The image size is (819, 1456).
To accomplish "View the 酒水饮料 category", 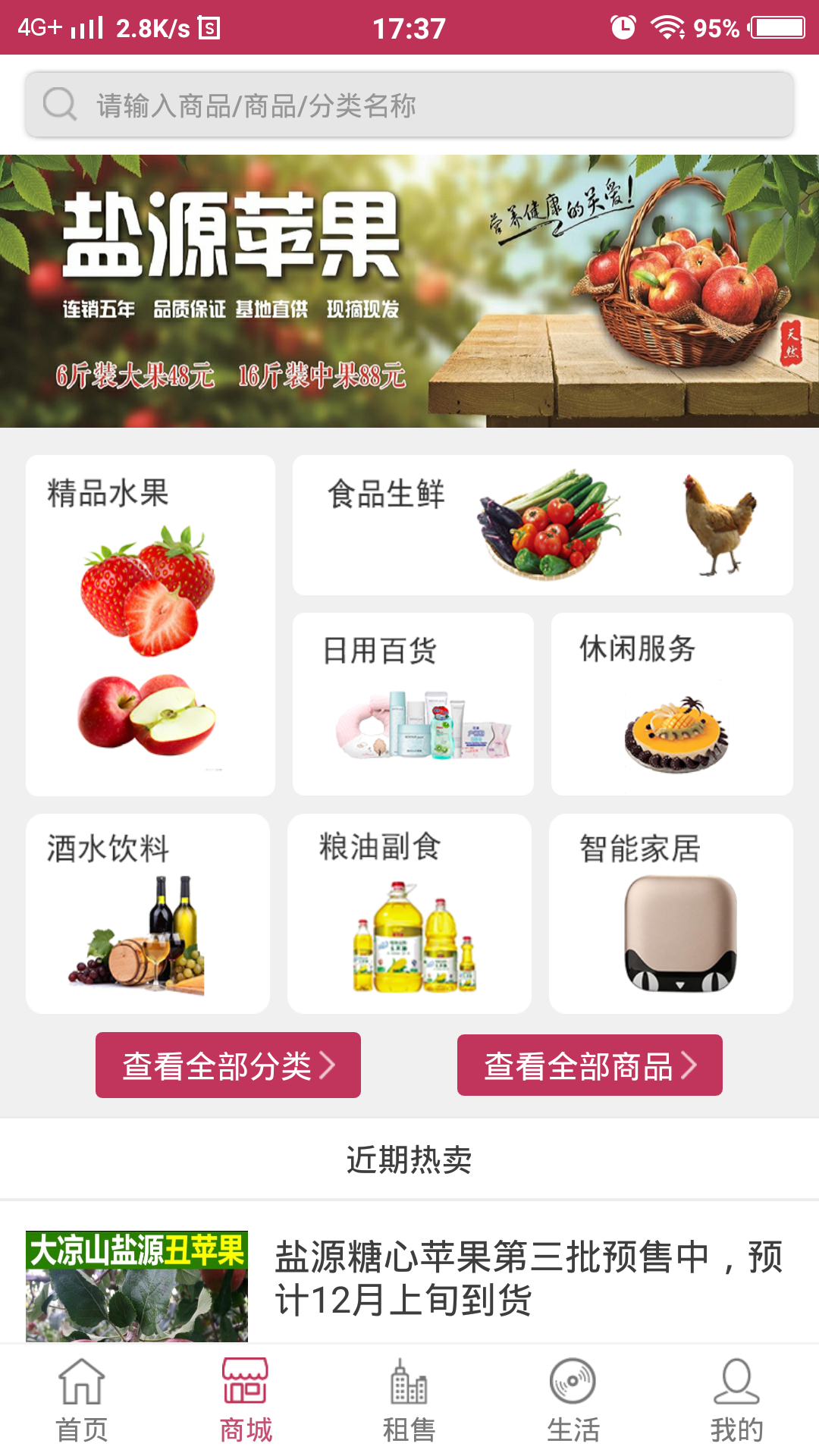I will pos(148,913).
